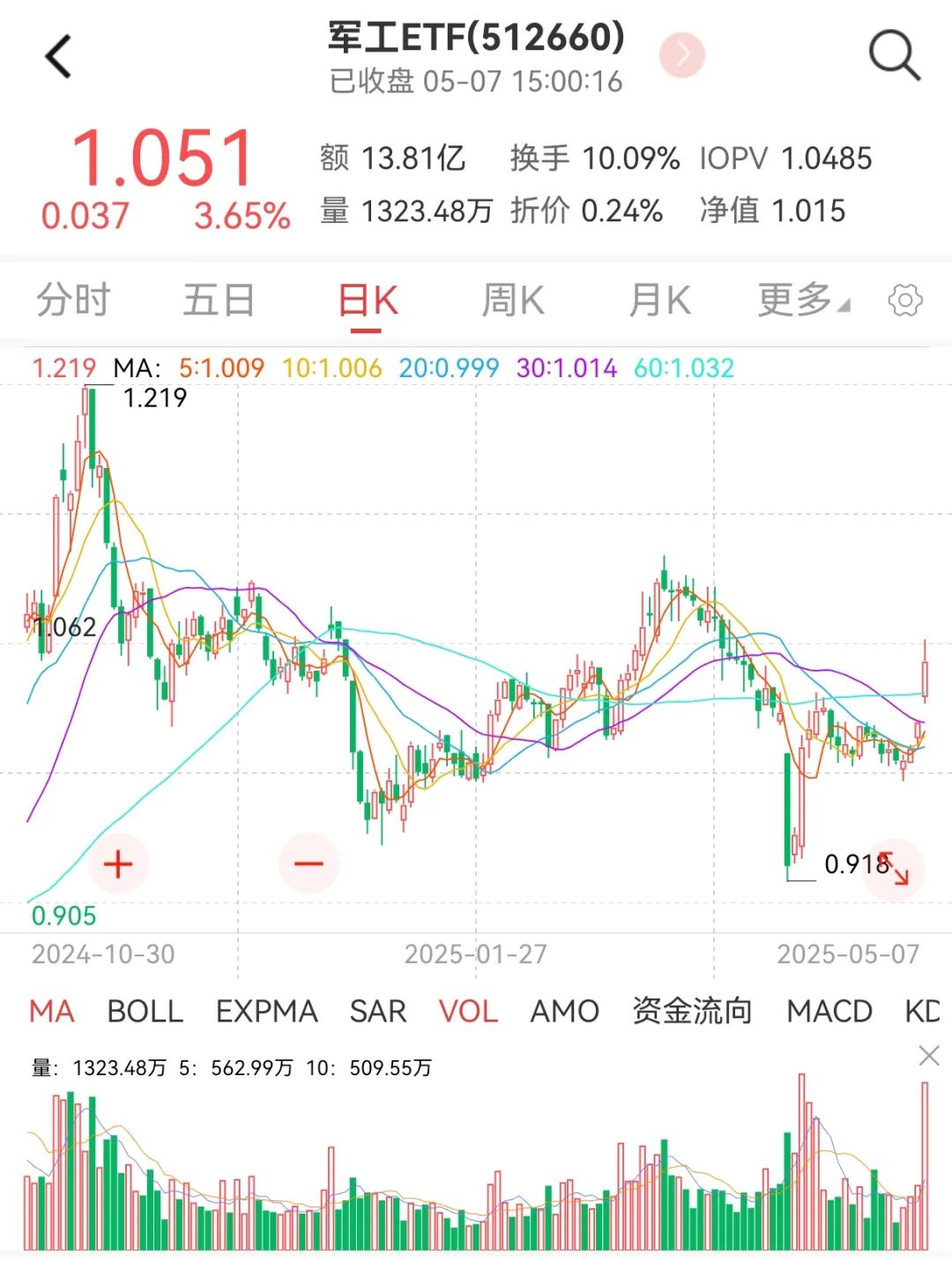The height and width of the screenshot is (1270, 952).
Task: Open the 周K weekly chart tab
Action: 512,300
